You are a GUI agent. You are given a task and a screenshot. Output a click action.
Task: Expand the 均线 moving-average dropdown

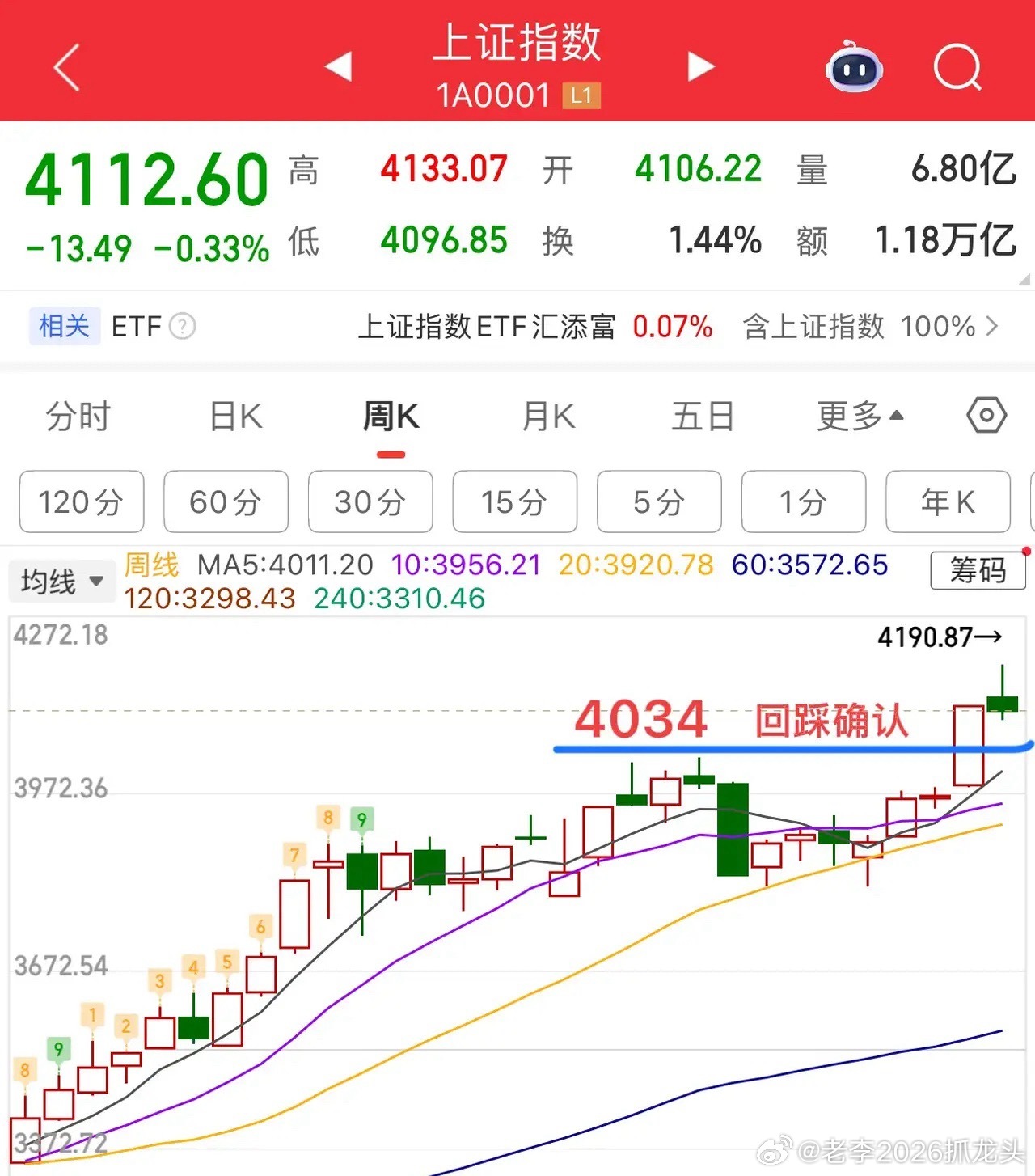click(61, 580)
